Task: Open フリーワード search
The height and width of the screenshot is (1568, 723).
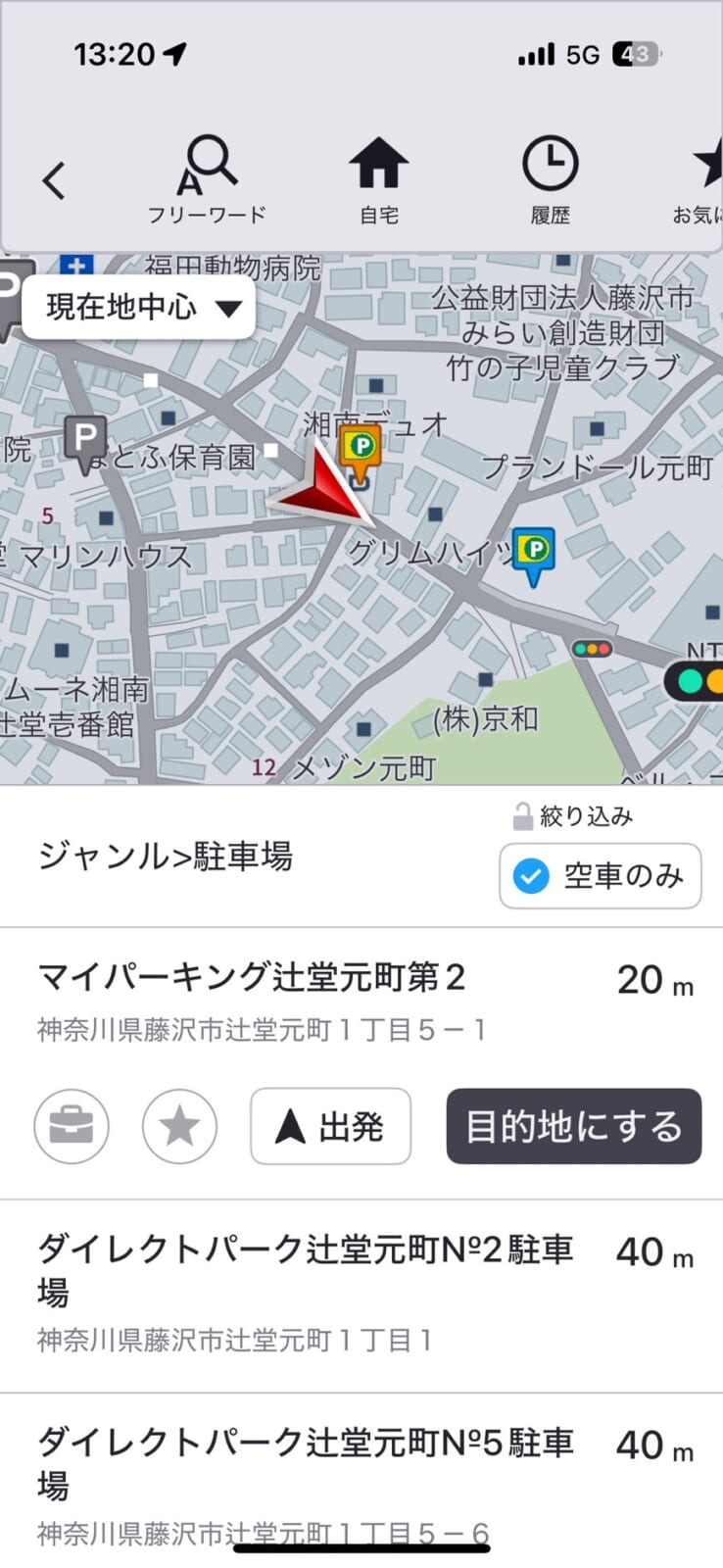Action: tap(207, 180)
